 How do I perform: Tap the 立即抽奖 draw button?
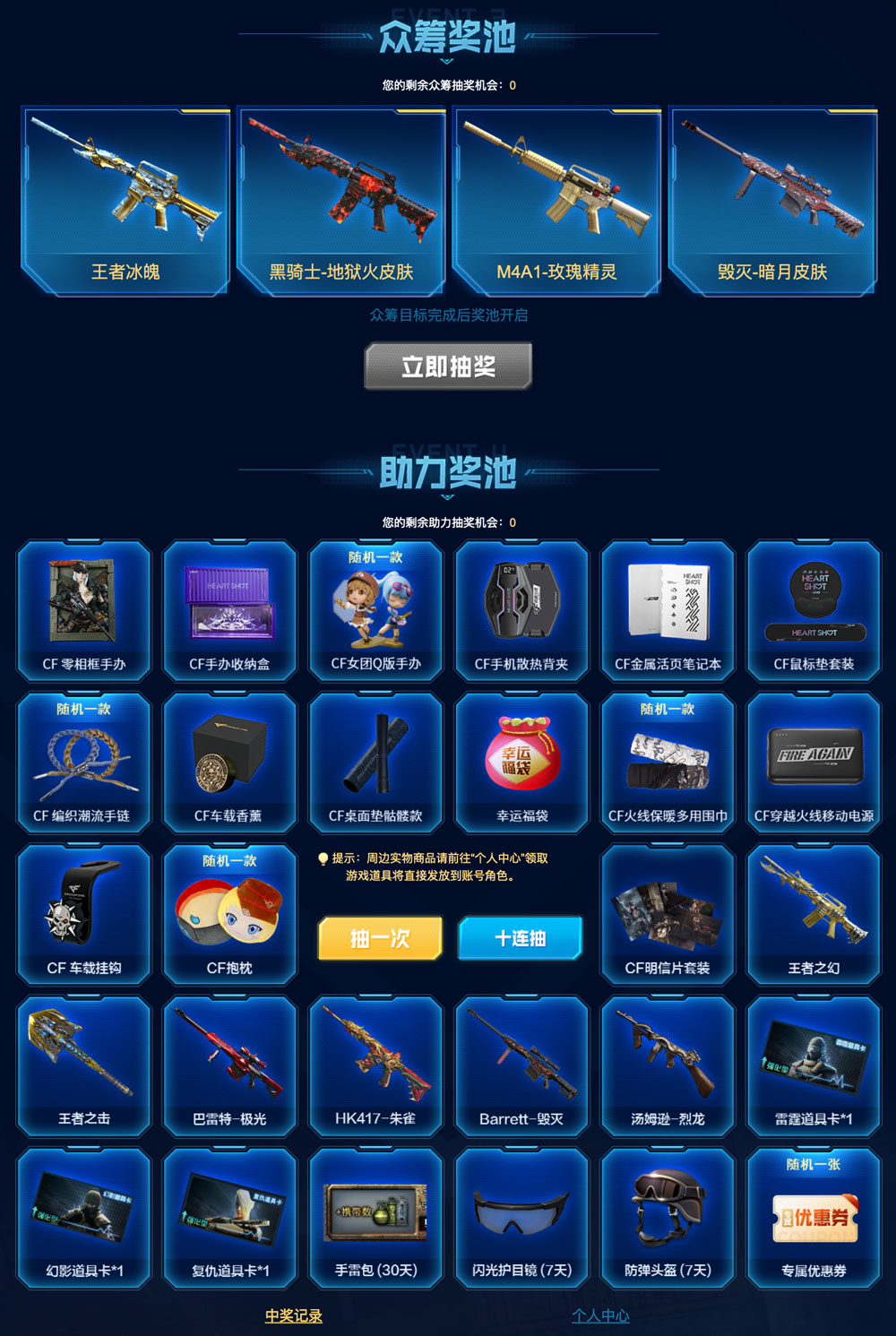tap(448, 366)
